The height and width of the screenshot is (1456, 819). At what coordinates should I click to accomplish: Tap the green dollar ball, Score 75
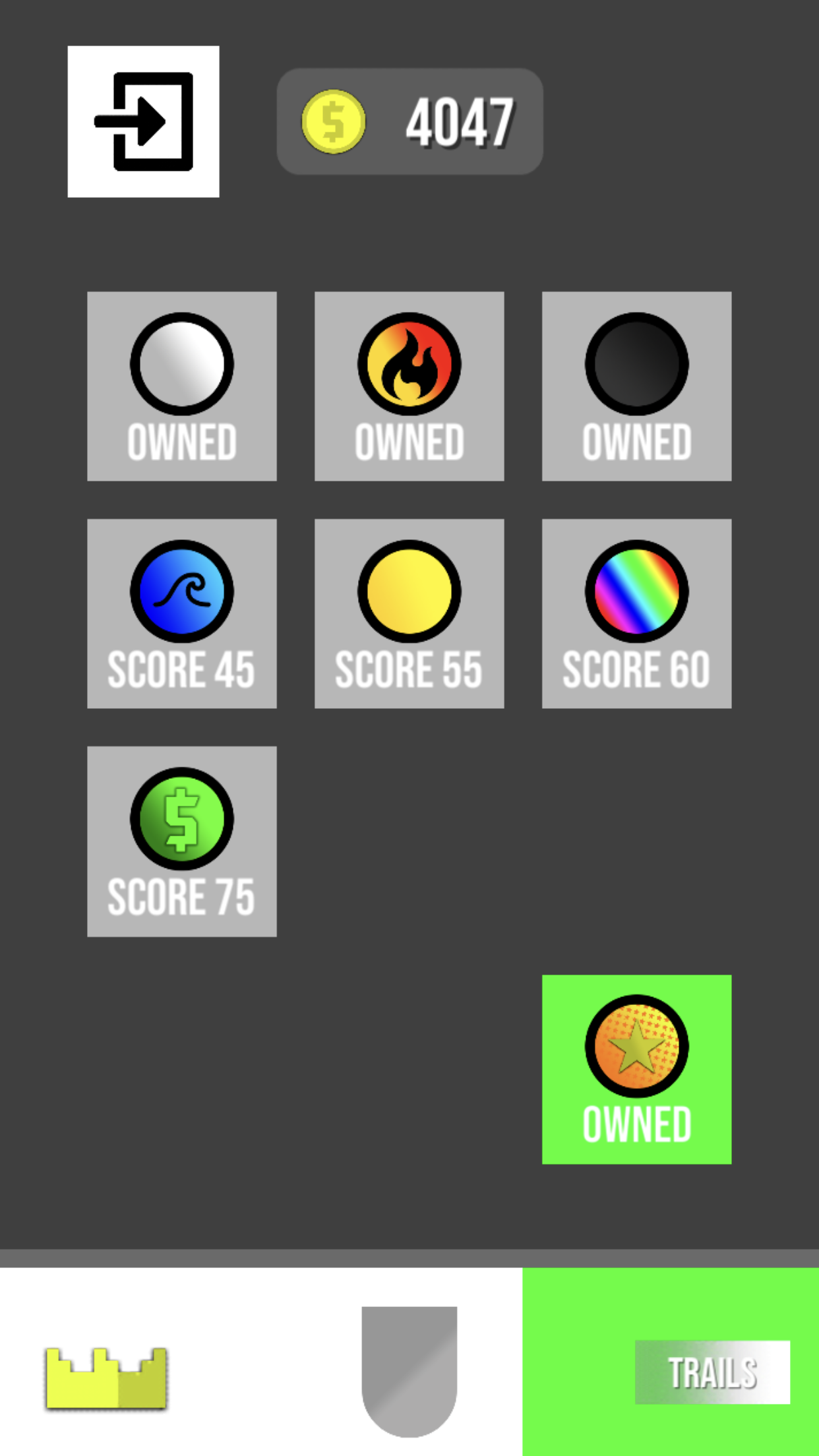[x=182, y=841]
